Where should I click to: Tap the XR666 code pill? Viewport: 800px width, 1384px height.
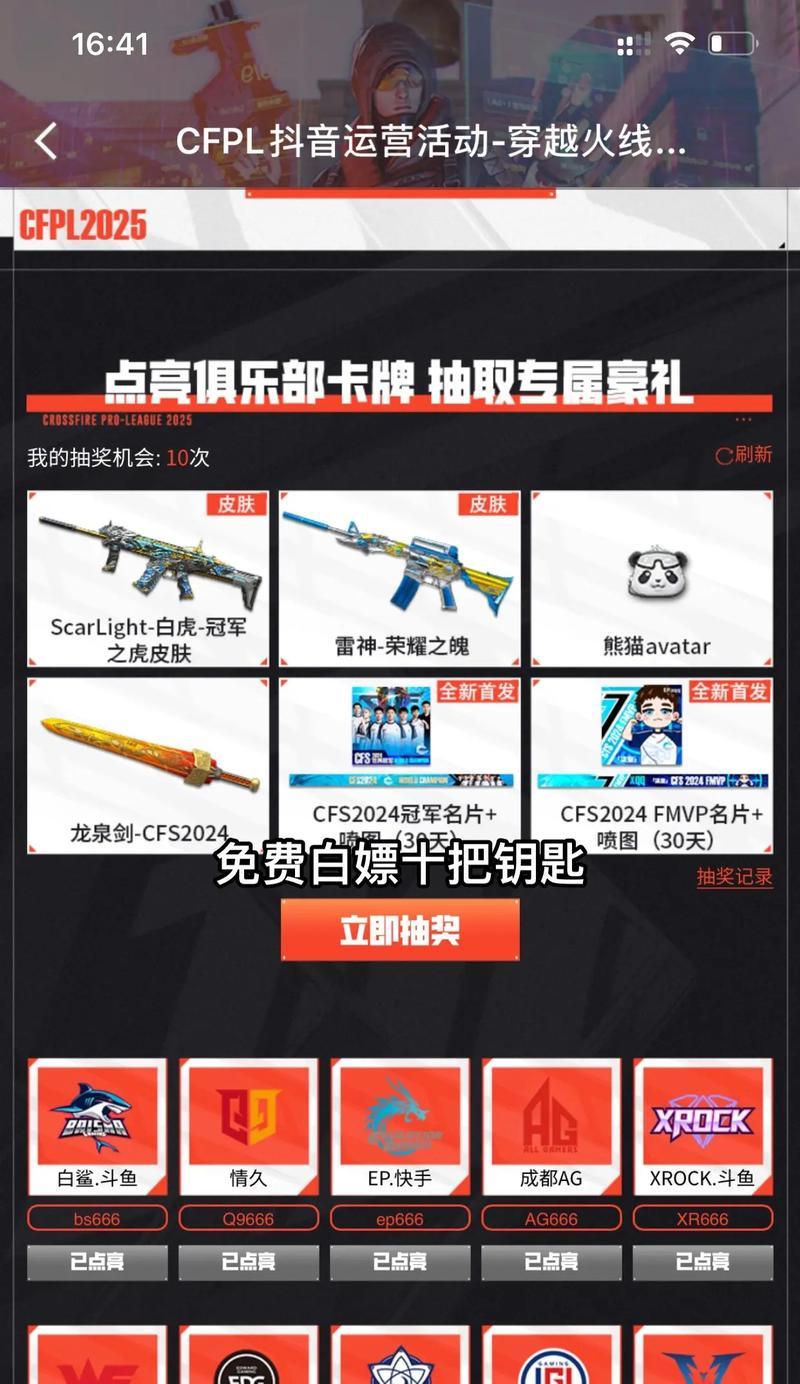point(702,1219)
